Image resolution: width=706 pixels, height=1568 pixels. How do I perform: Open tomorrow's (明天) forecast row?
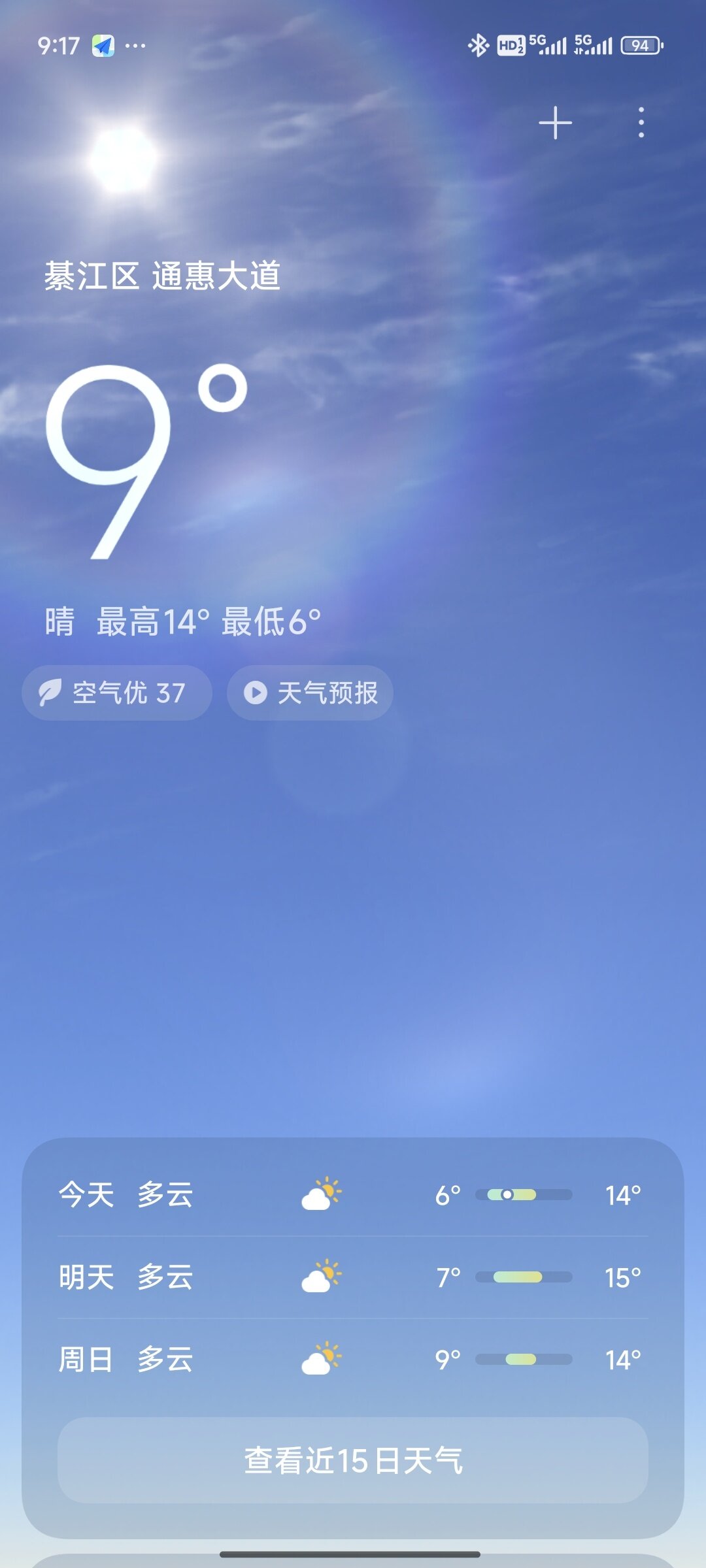click(353, 1277)
